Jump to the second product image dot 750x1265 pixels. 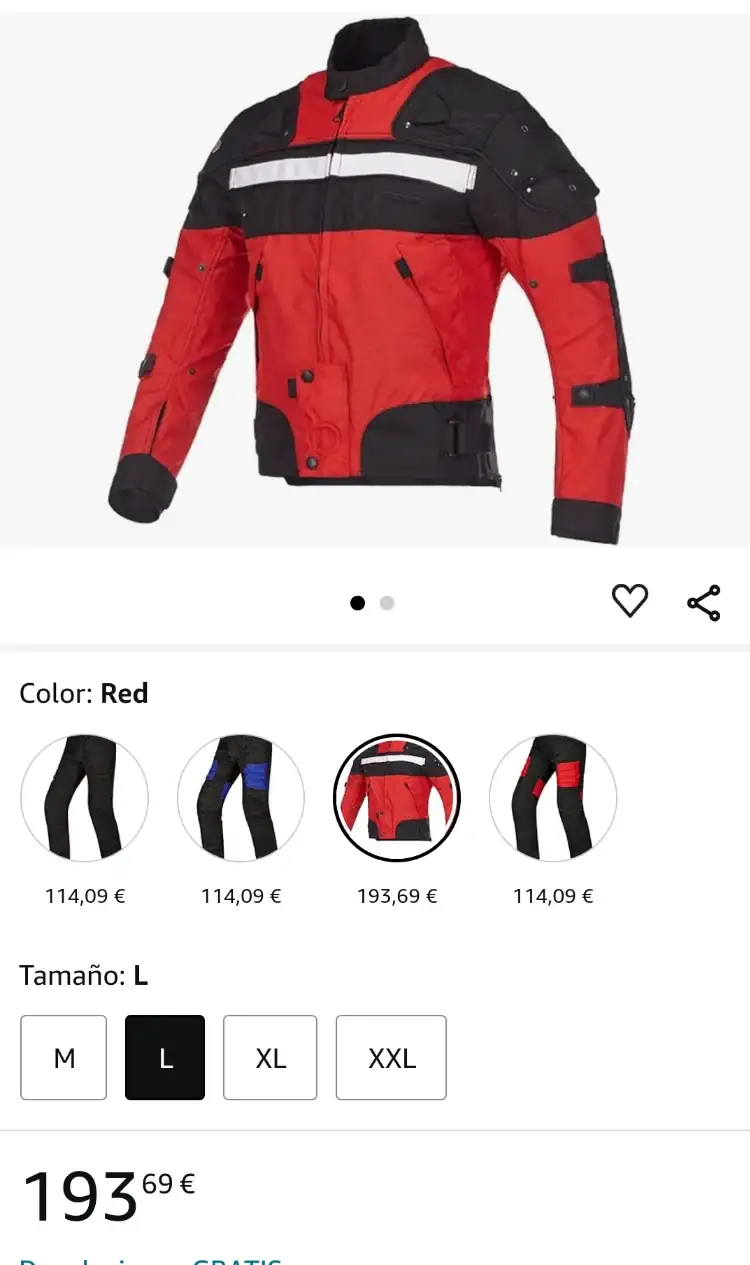tap(387, 603)
